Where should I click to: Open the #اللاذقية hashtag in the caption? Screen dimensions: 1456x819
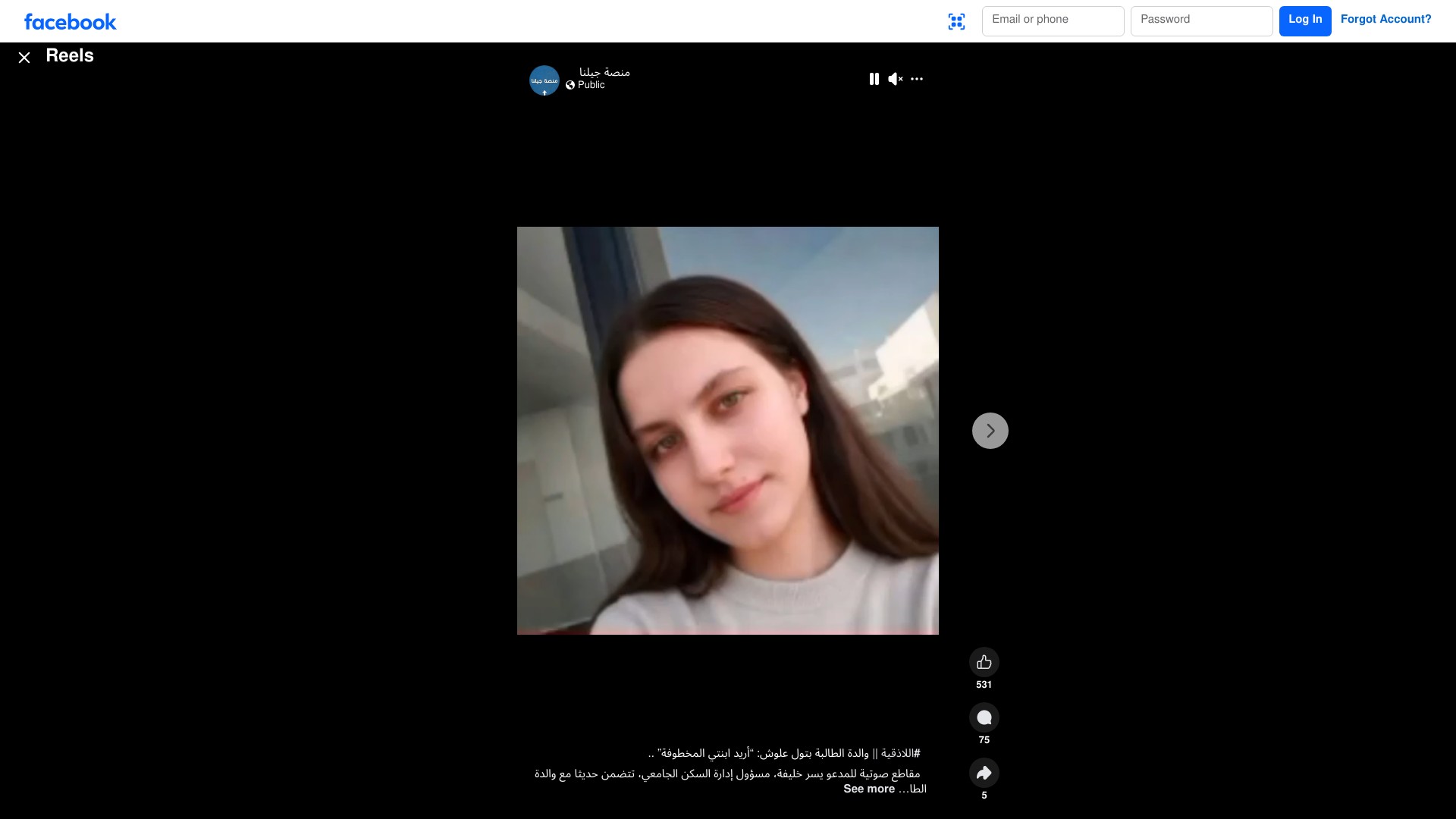point(901,754)
